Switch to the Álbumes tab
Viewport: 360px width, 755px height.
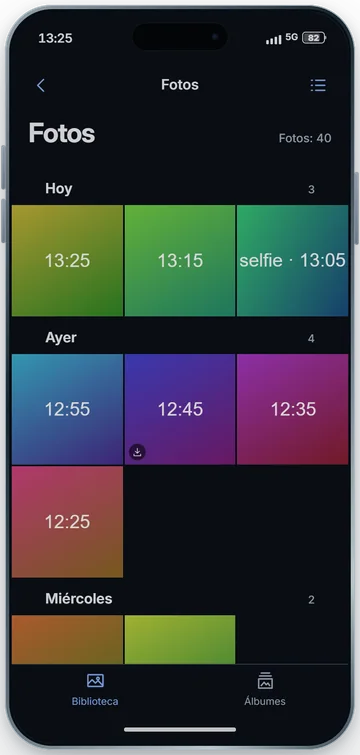pos(265,690)
